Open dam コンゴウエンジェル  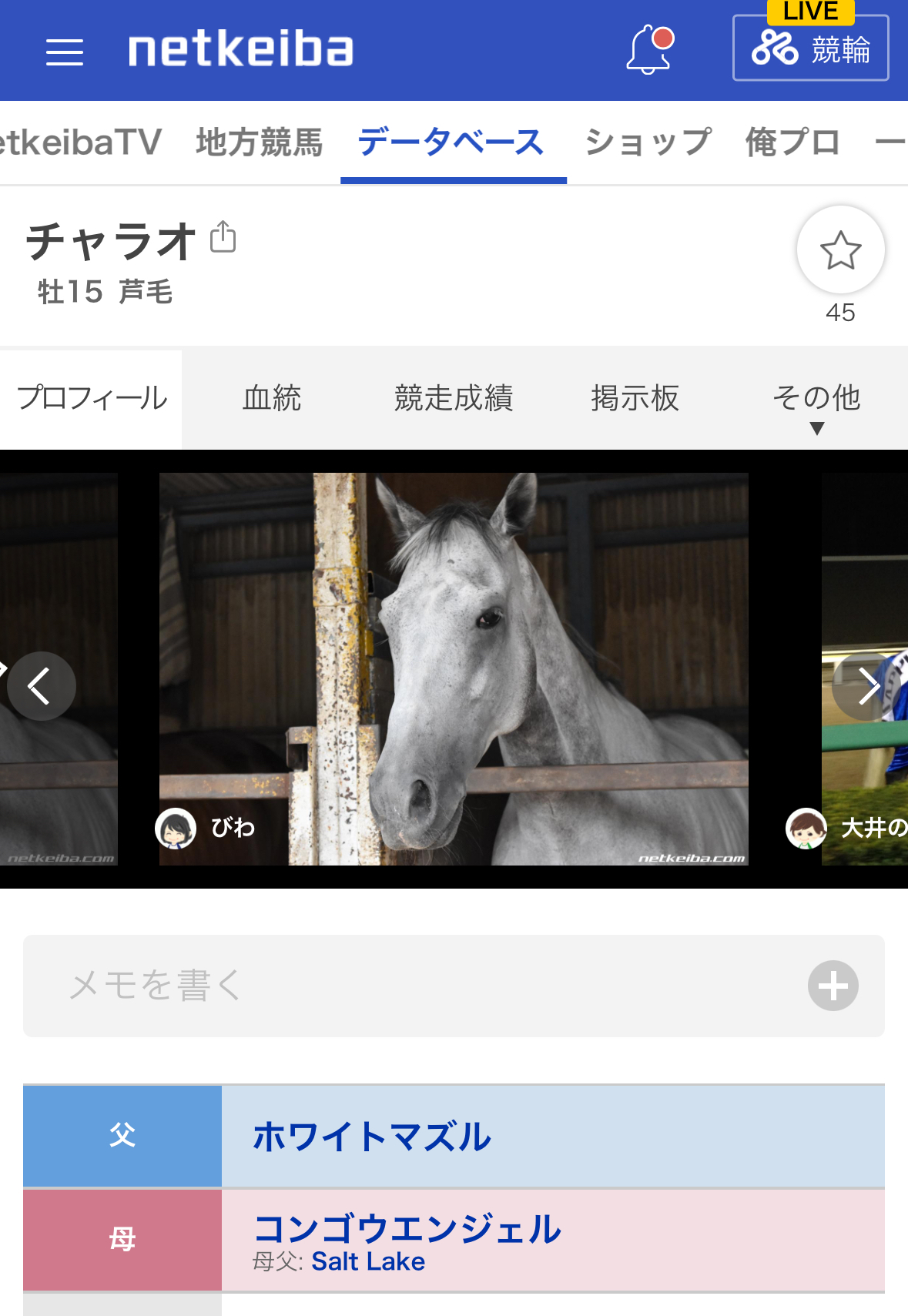(x=407, y=1229)
